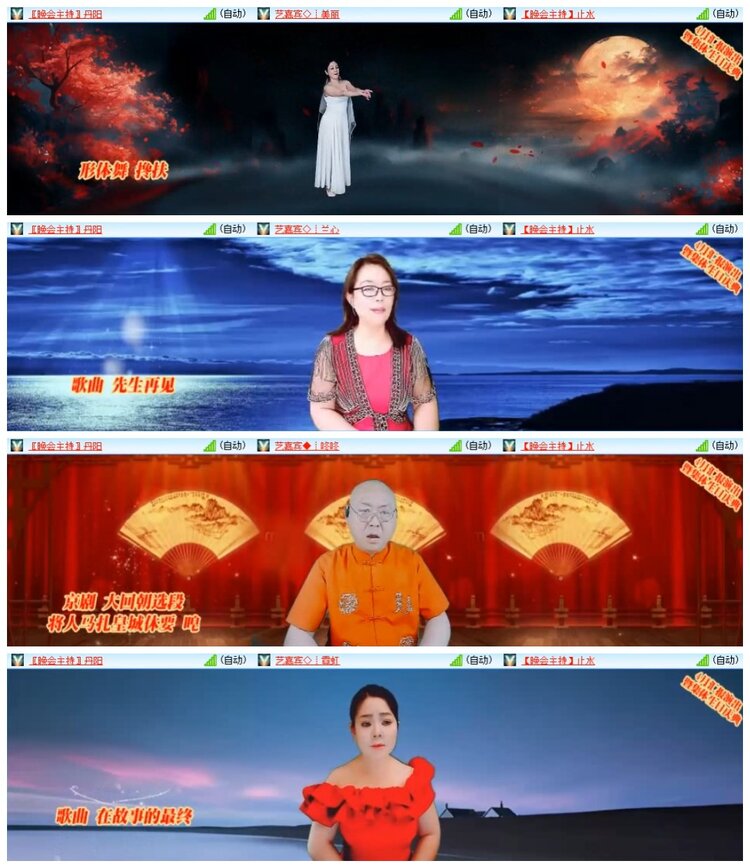Viewport: 750px width, 868px height.
Task: Click the camera icon next to 艺嘉宾◇丨霞虹
Action: 263,659
